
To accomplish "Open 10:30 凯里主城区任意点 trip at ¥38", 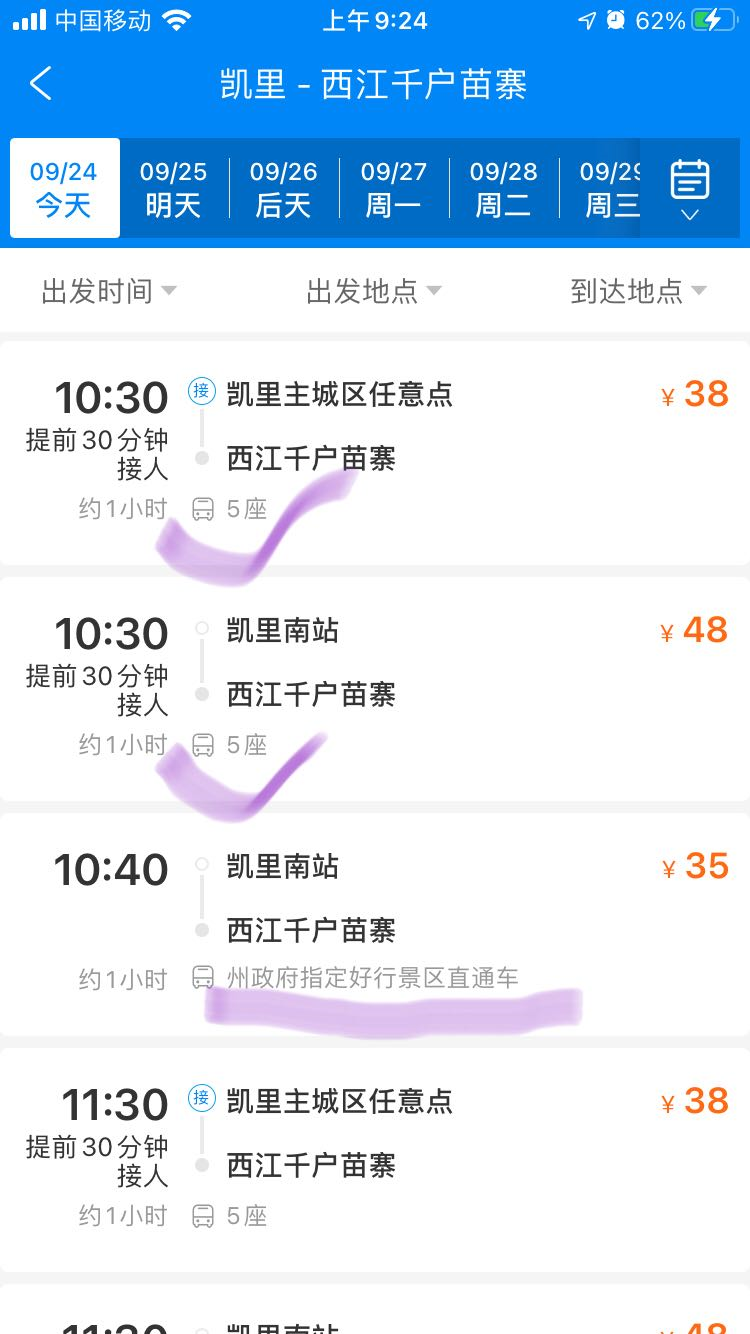I will [x=375, y=453].
